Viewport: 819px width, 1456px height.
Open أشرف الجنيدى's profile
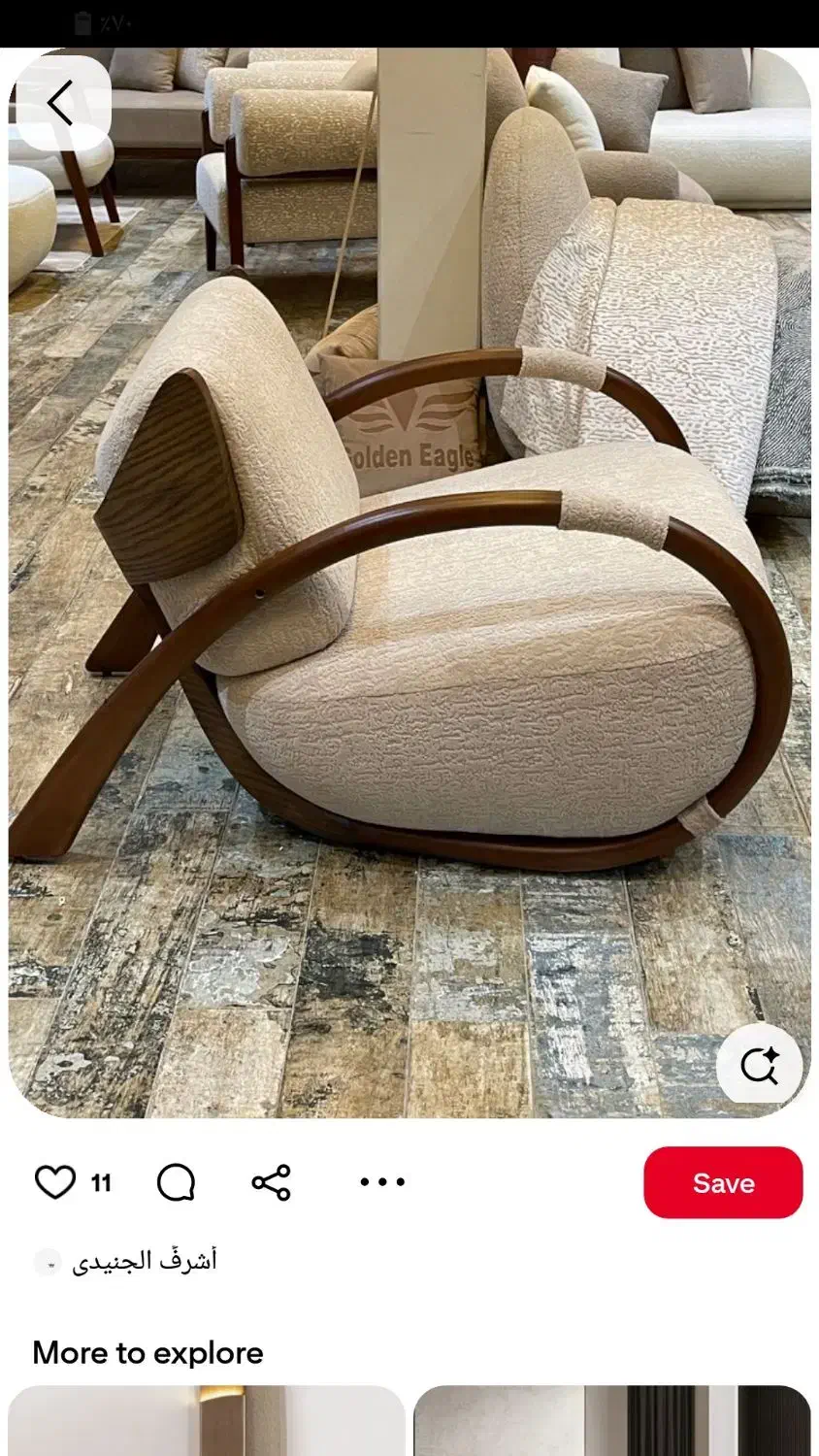coord(144,1261)
